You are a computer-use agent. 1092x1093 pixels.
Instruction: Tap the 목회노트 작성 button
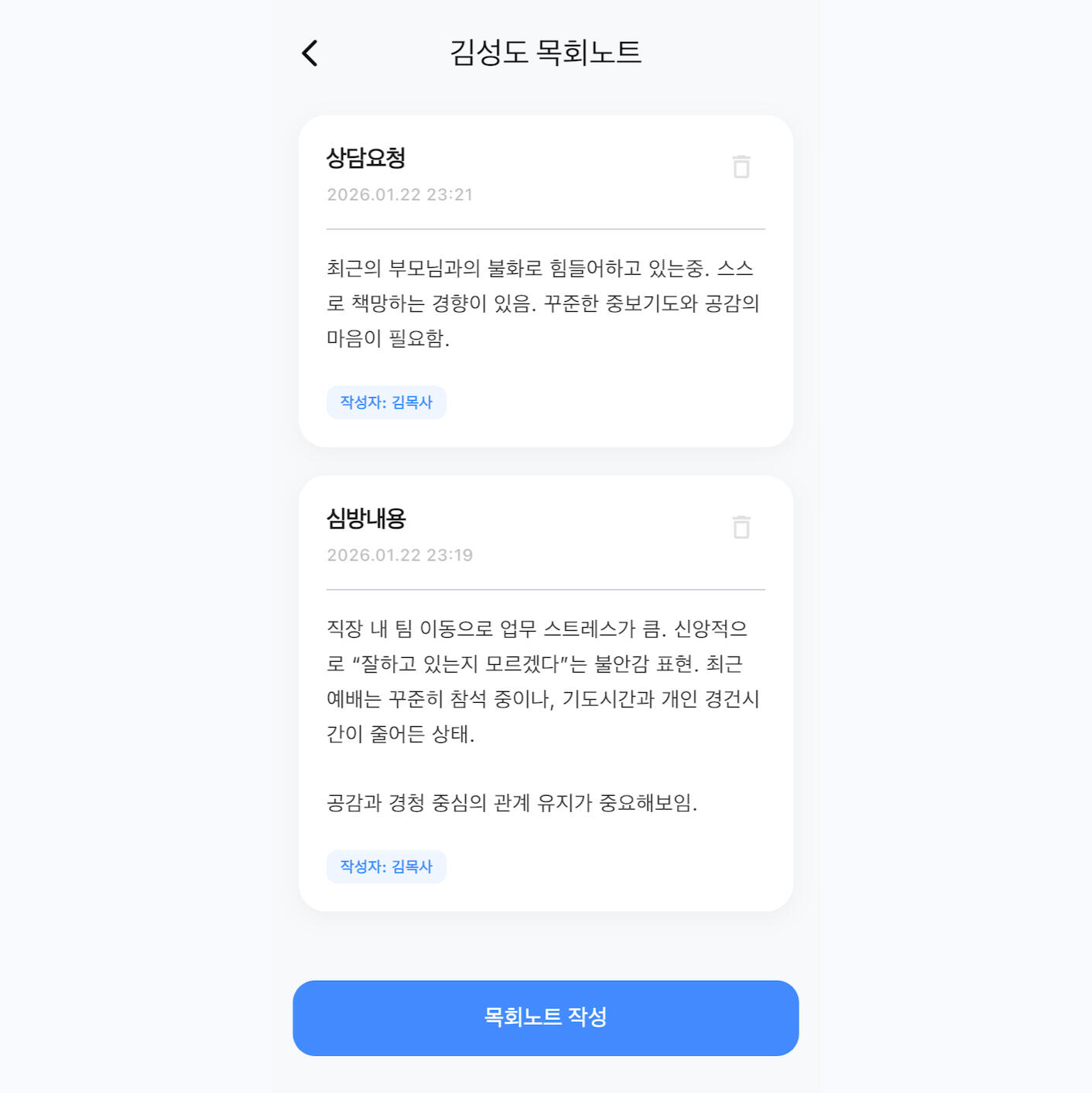click(x=546, y=1017)
